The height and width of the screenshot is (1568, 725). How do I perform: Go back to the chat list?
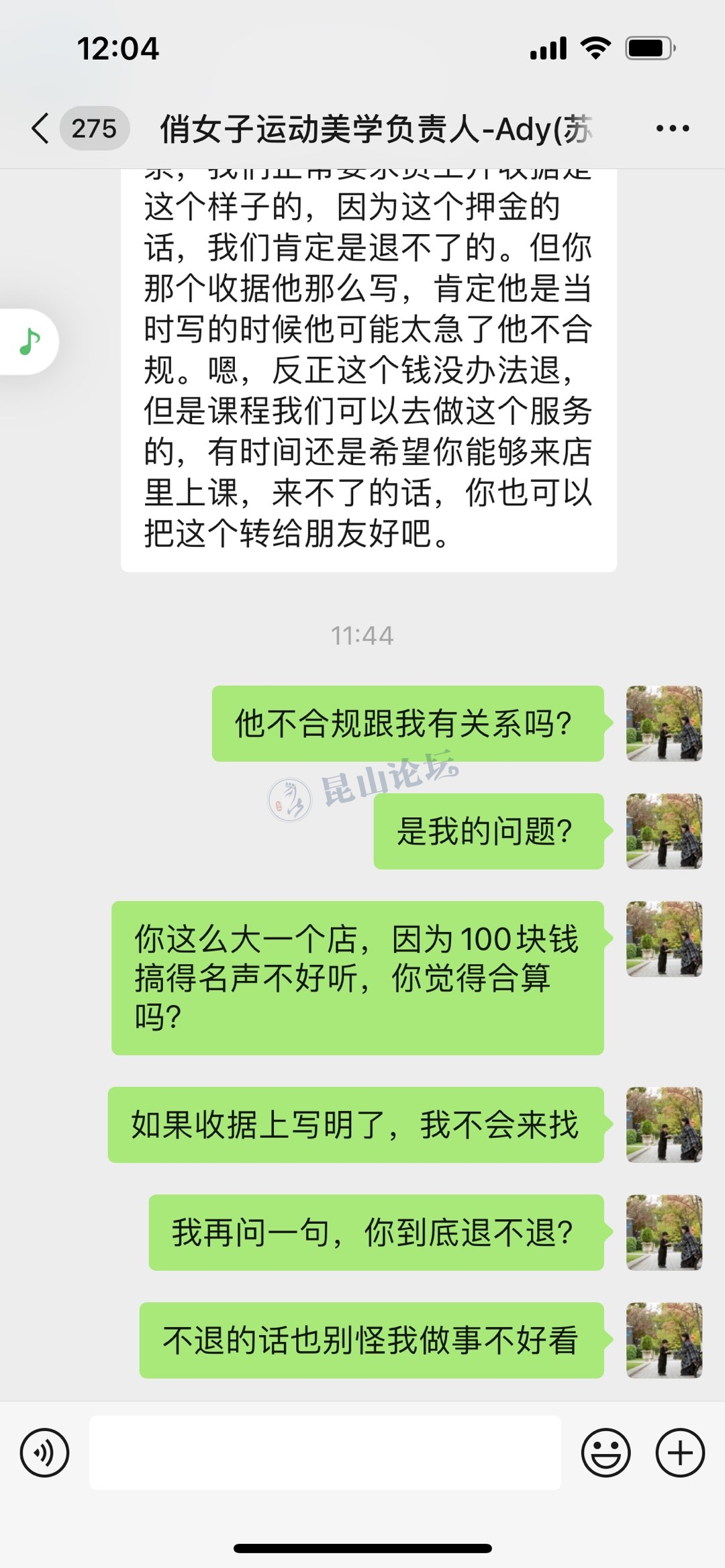pos(42,128)
